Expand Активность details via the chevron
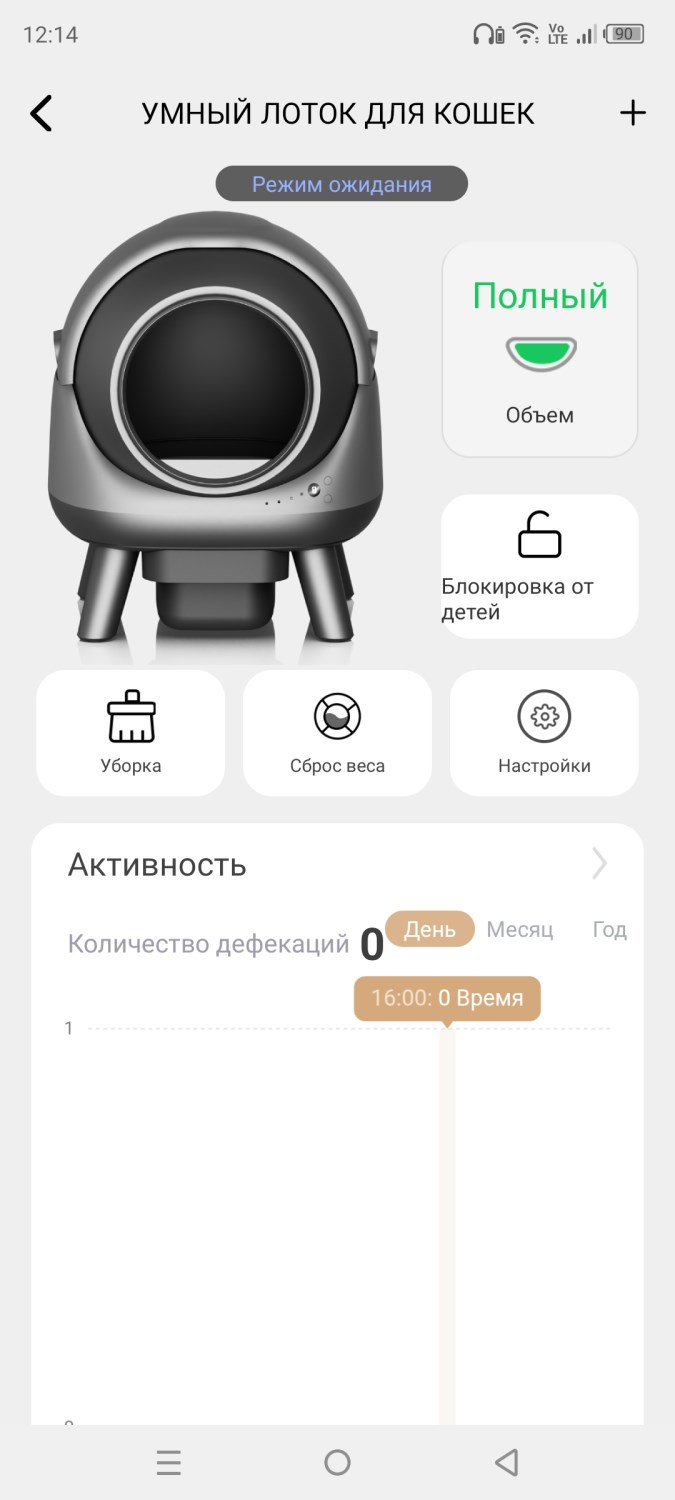The width and height of the screenshot is (675, 1500). [599, 863]
